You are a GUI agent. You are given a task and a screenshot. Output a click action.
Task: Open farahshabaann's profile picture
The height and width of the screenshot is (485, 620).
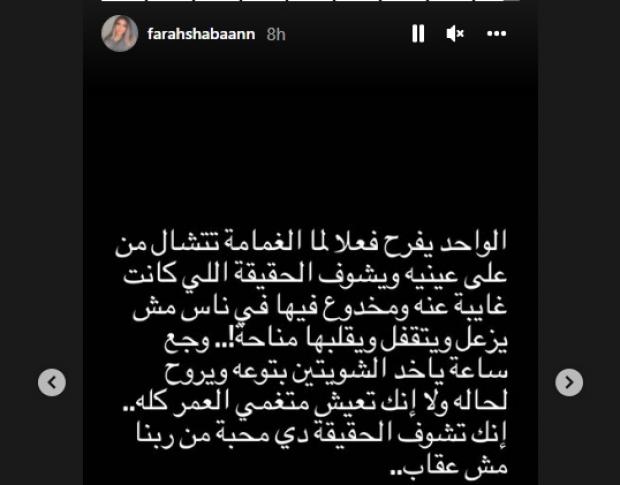[119, 34]
